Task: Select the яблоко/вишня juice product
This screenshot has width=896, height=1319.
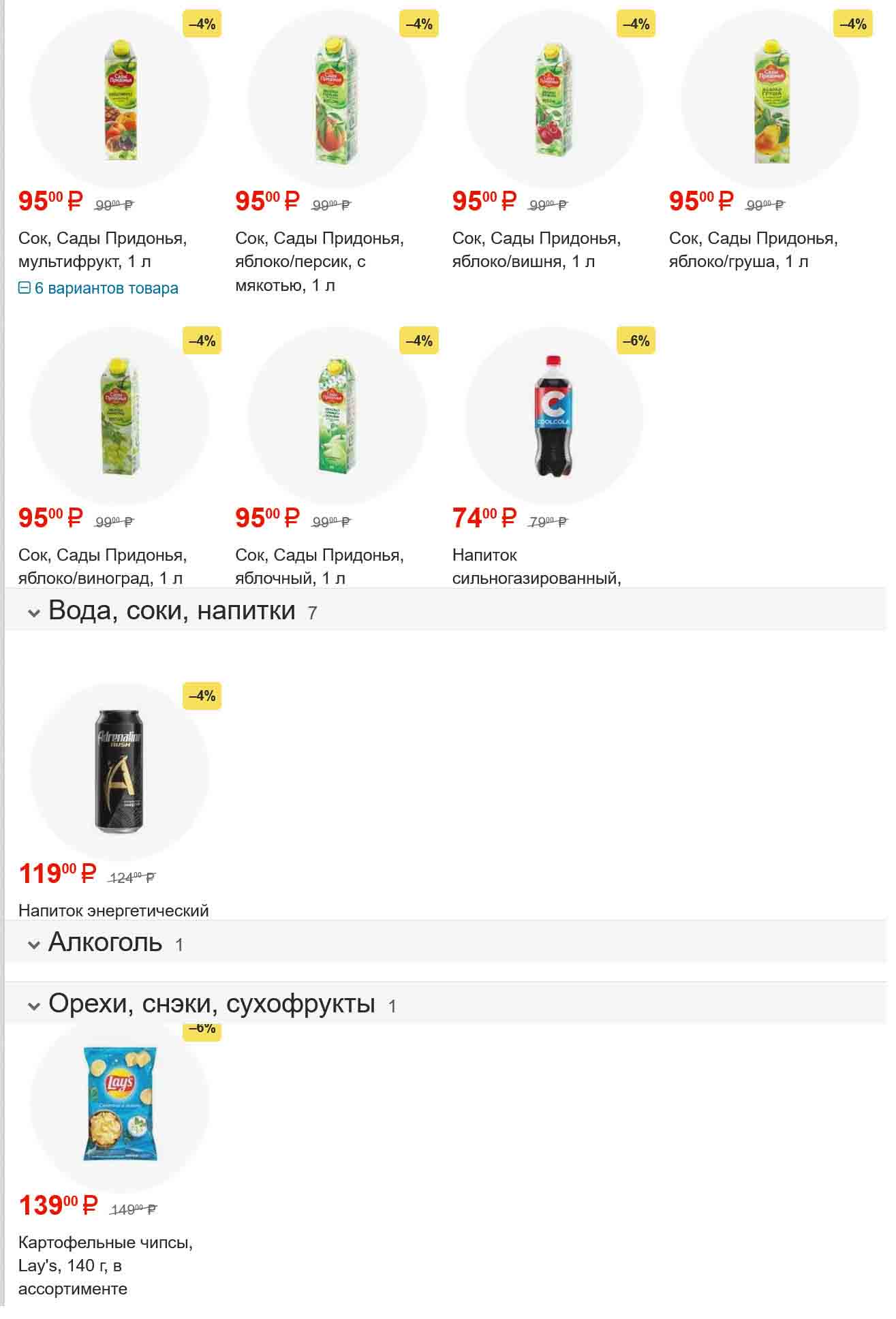Action: (553, 101)
